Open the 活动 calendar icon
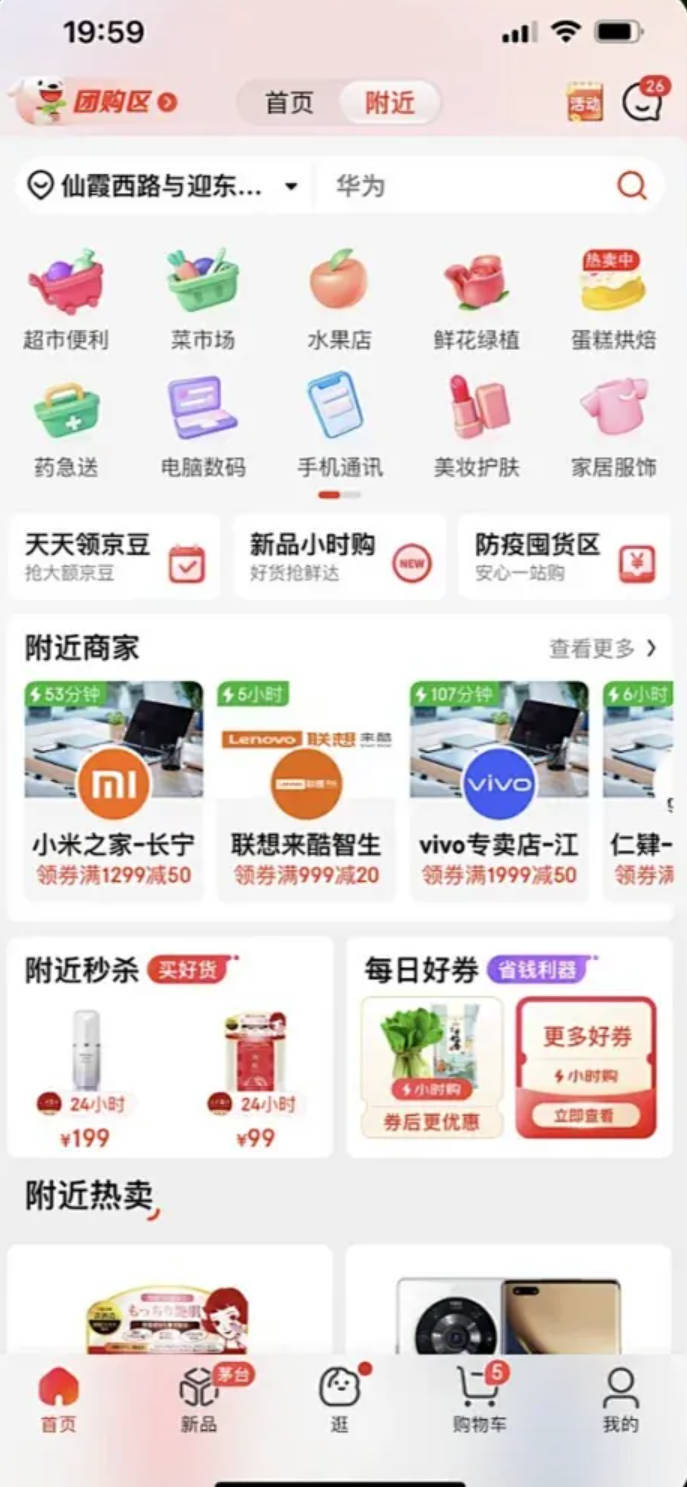The height and width of the screenshot is (1487, 687). tap(585, 102)
